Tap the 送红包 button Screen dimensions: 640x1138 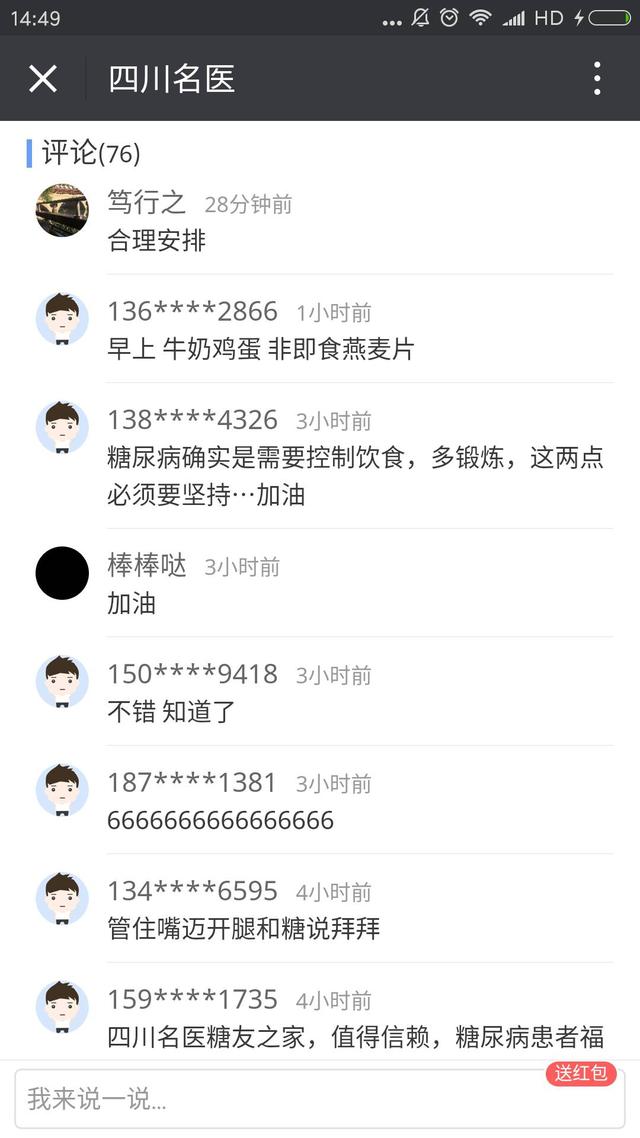pyautogui.click(x=581, y=1073)
